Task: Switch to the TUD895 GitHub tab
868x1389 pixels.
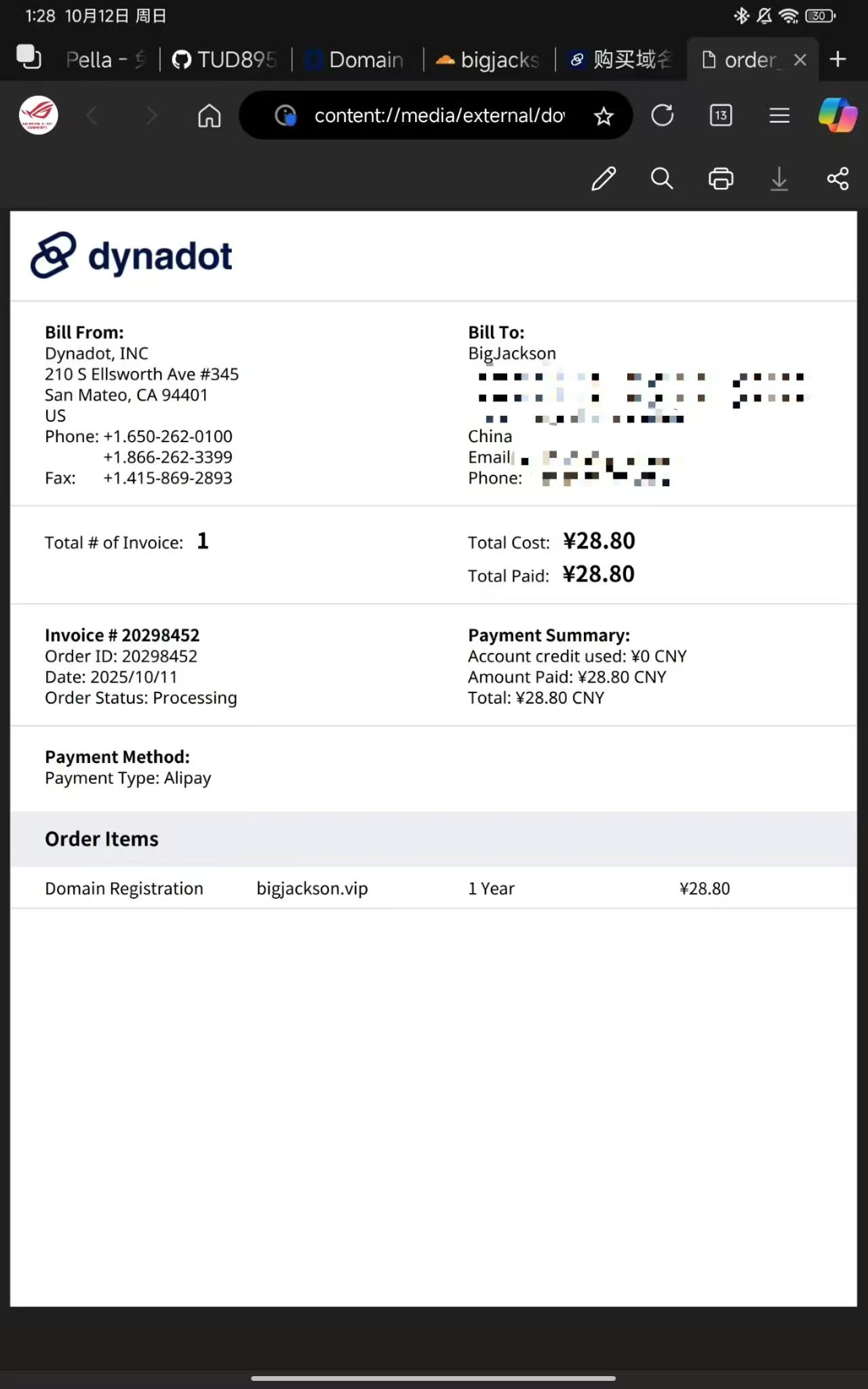Action: (225, 60)
